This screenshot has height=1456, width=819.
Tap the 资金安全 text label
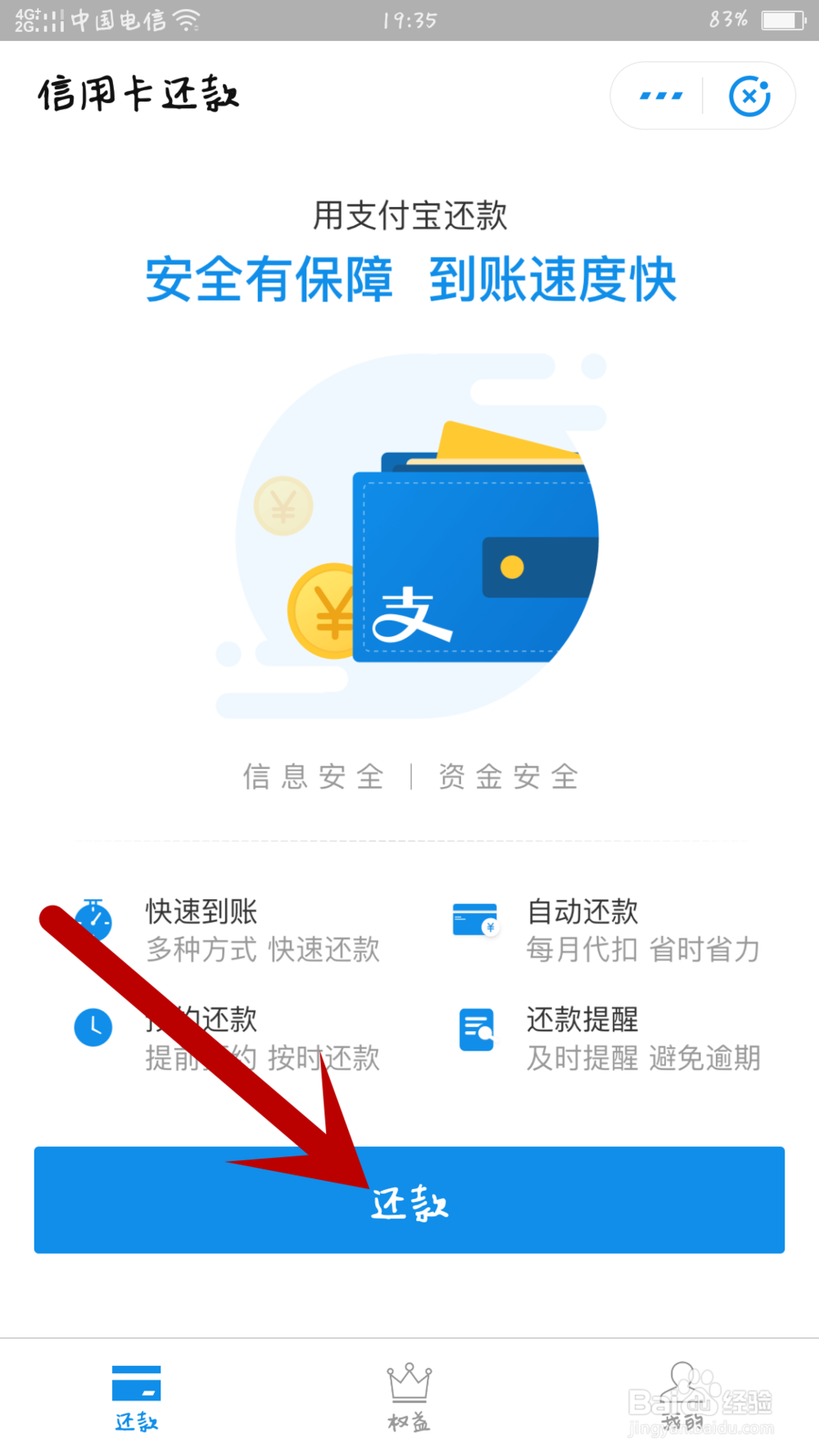(x=508, y=776)
